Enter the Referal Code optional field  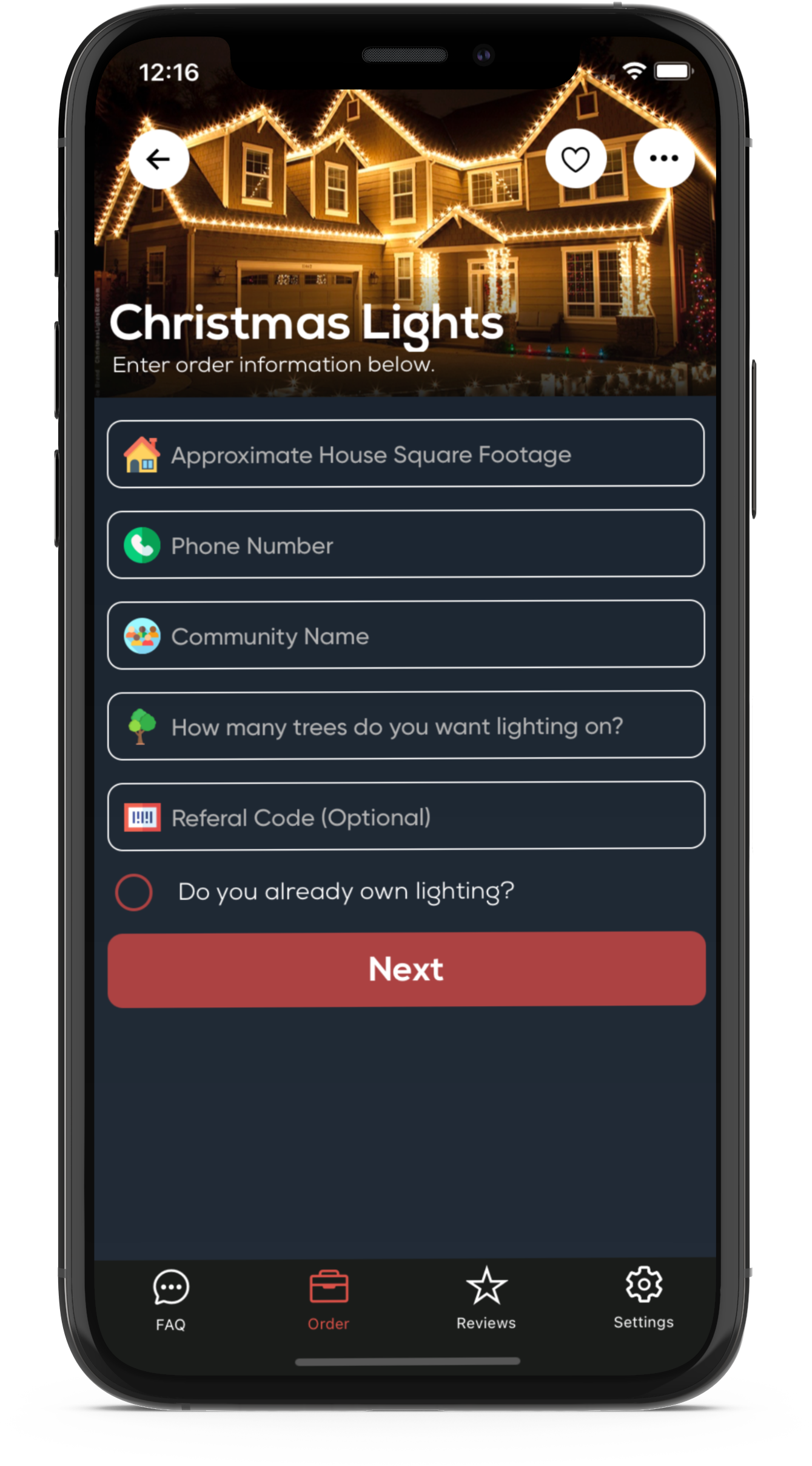[x=405, y=816]
